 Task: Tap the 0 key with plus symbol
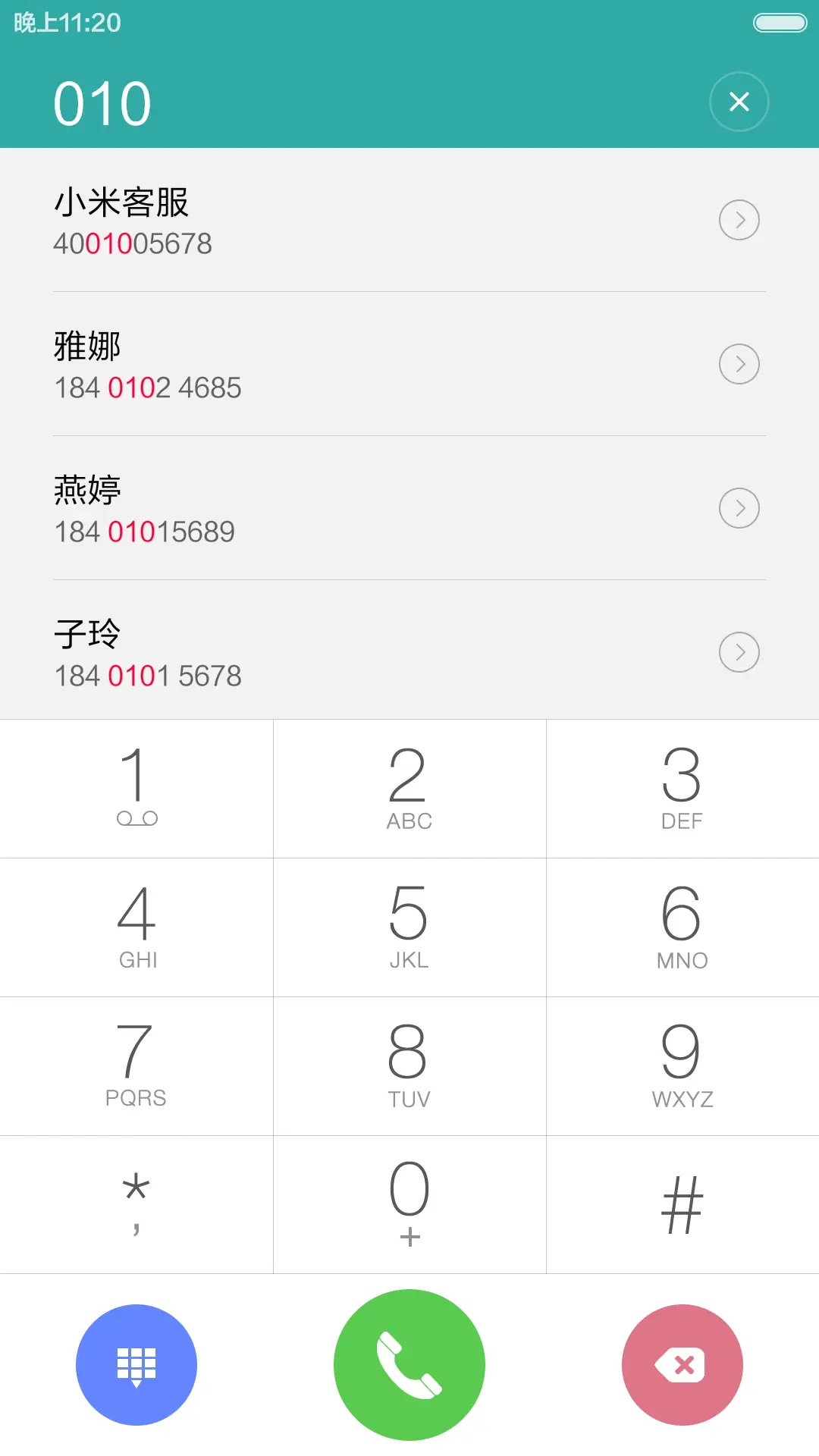409,1206
